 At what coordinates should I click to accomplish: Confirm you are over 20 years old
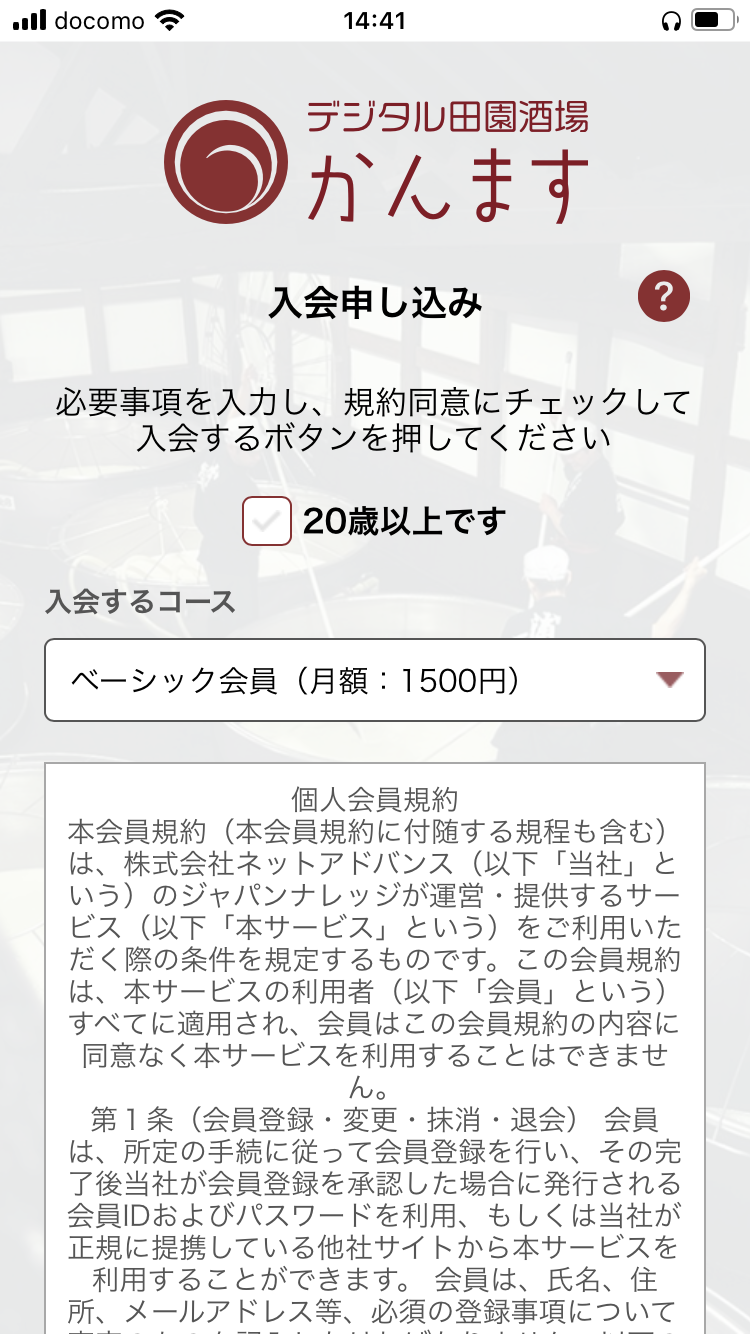pos(268,520)
